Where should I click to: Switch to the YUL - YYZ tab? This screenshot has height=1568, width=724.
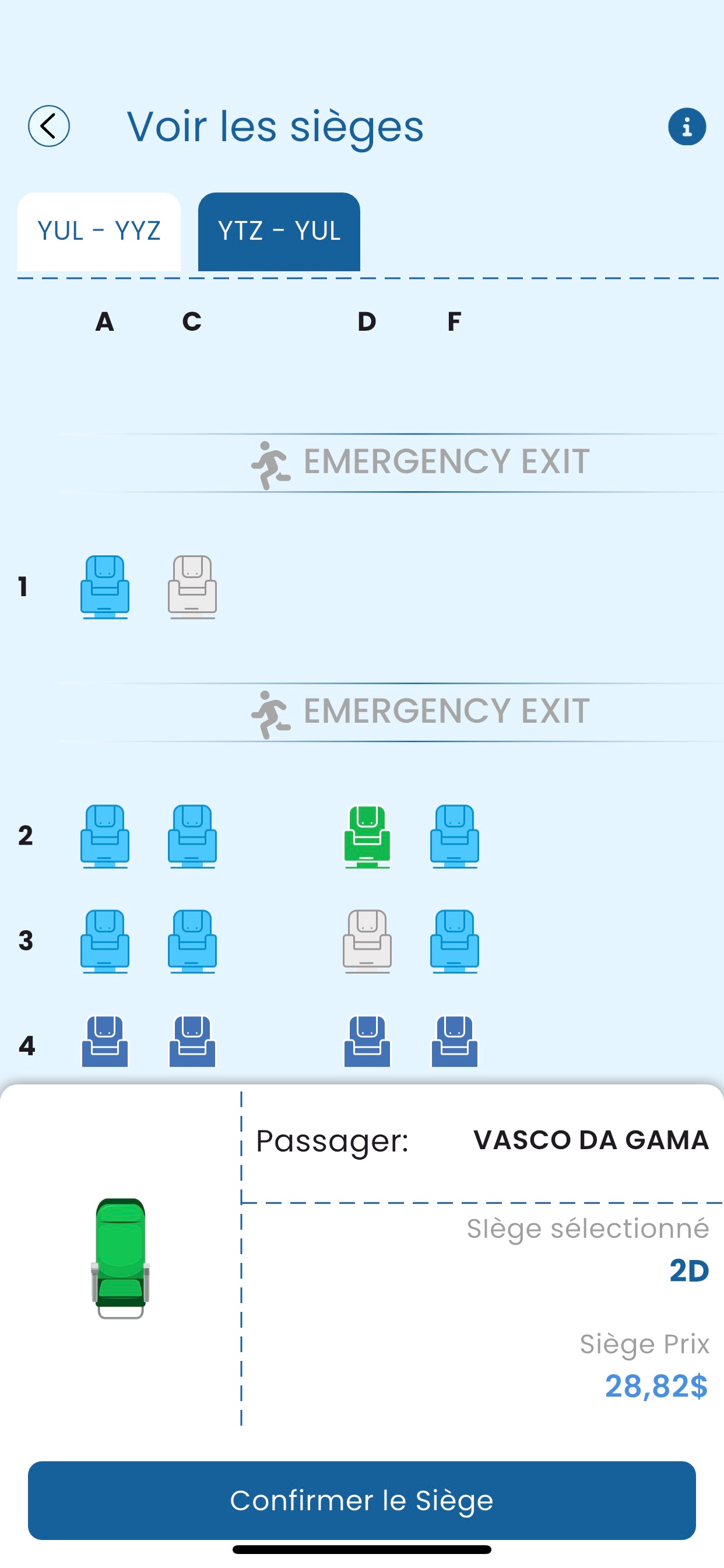[99, 232]
